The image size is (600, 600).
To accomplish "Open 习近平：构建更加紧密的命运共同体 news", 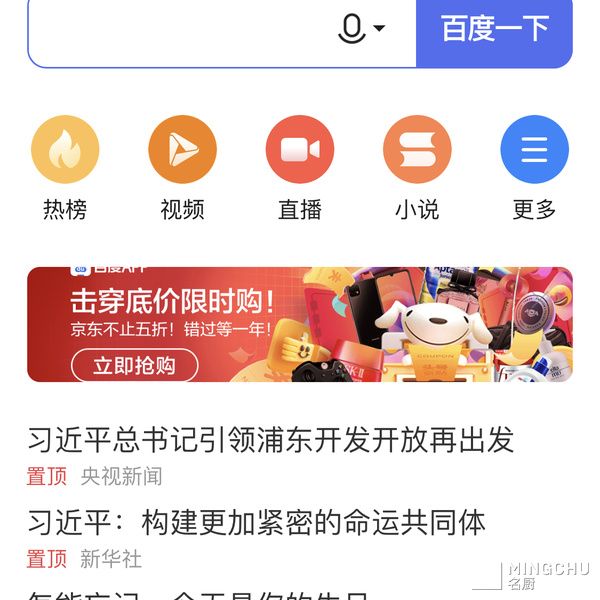I will [x=256, y=521].
